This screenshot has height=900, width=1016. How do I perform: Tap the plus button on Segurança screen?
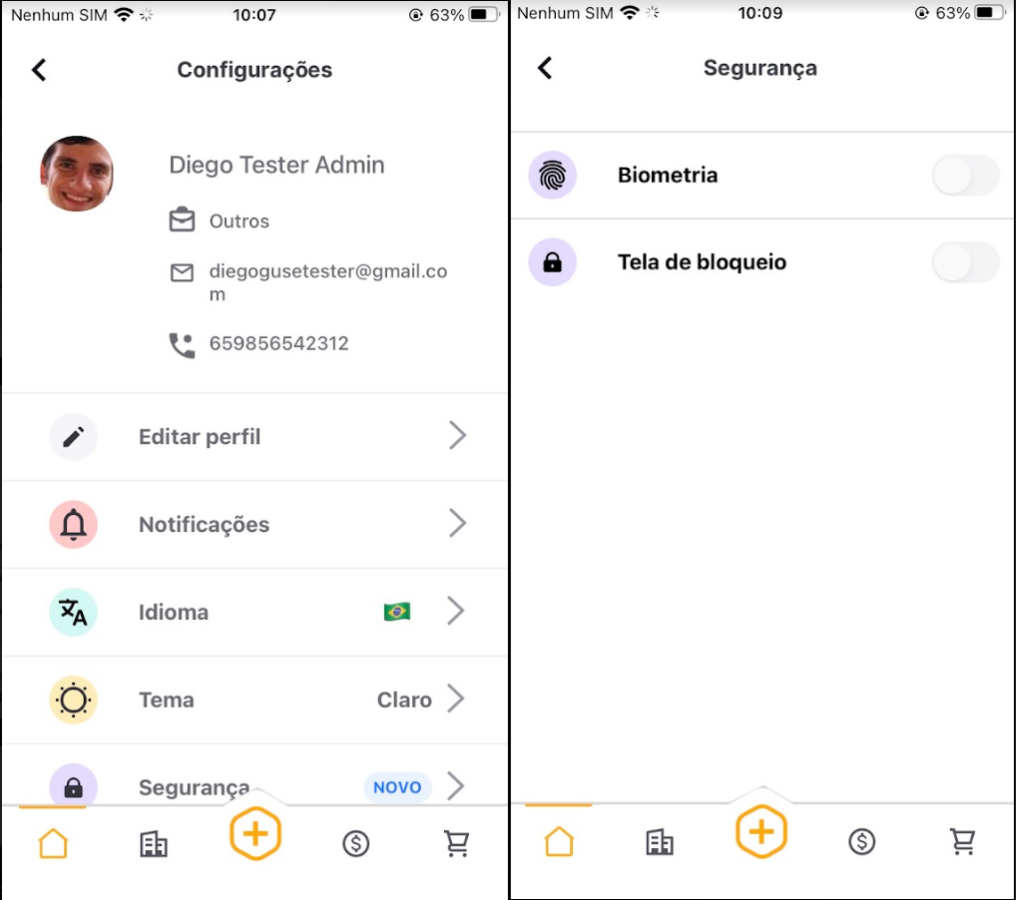click(761, 831)
